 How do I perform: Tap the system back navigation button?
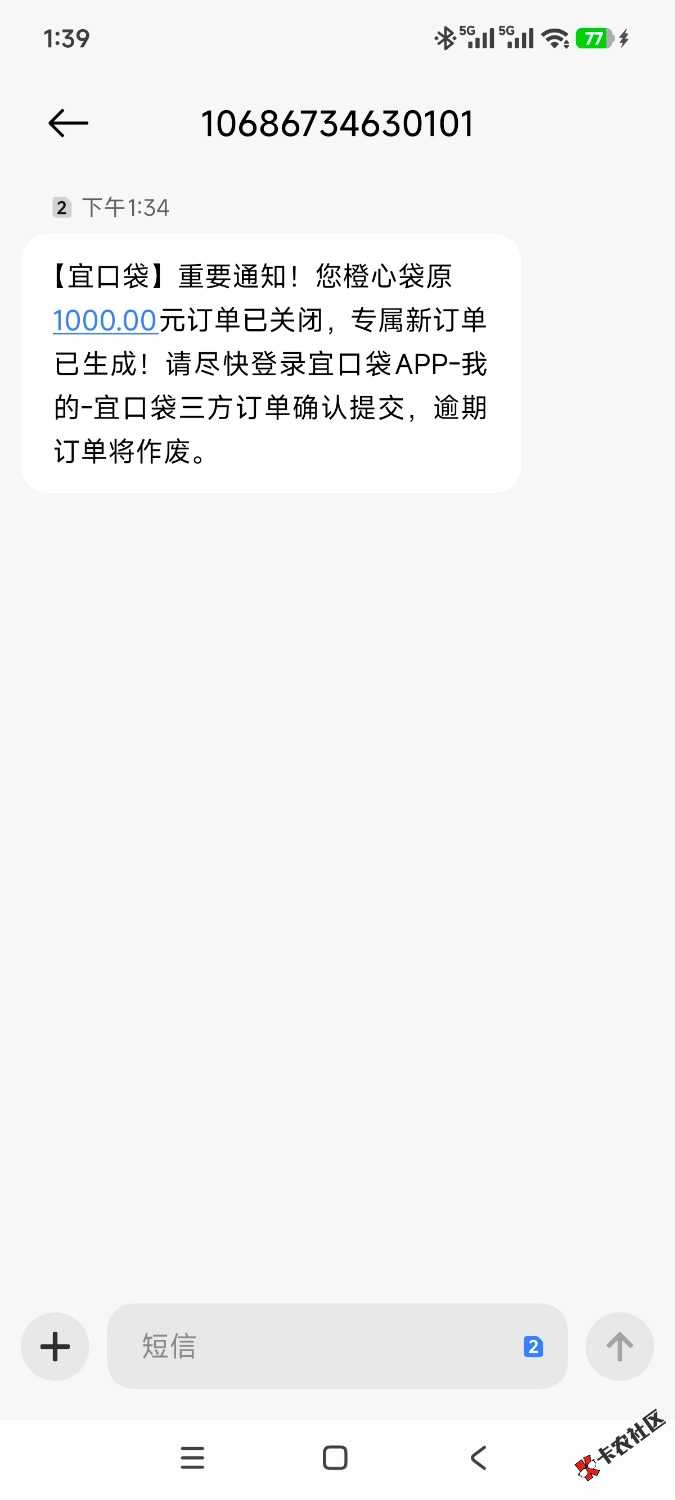pos(479,1458)
